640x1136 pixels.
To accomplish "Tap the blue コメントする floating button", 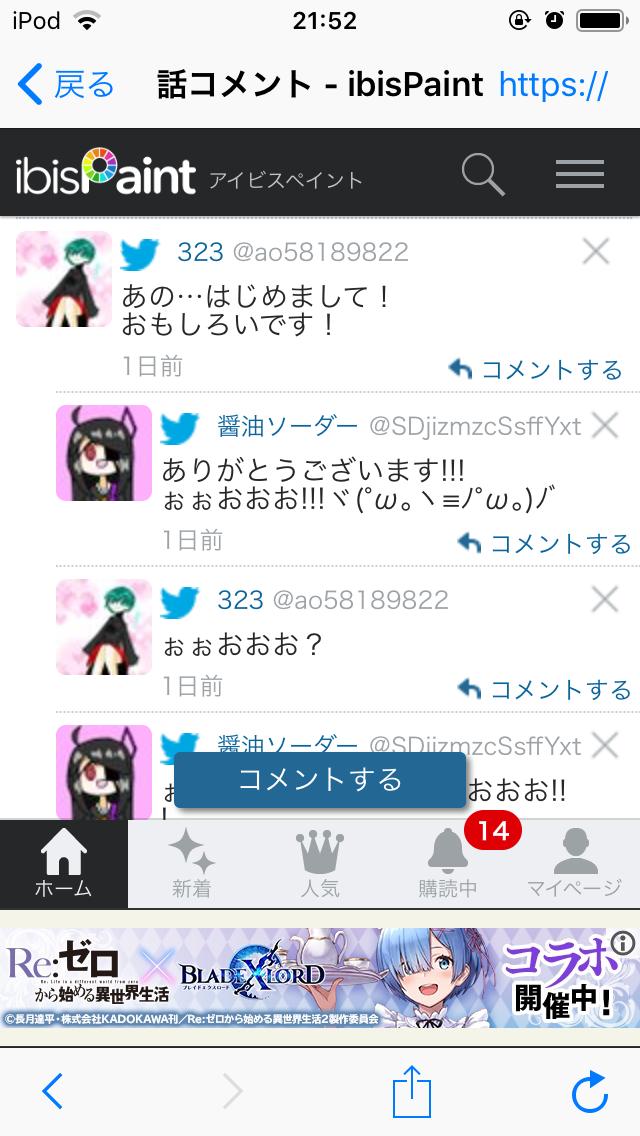I will coord(320,780).
